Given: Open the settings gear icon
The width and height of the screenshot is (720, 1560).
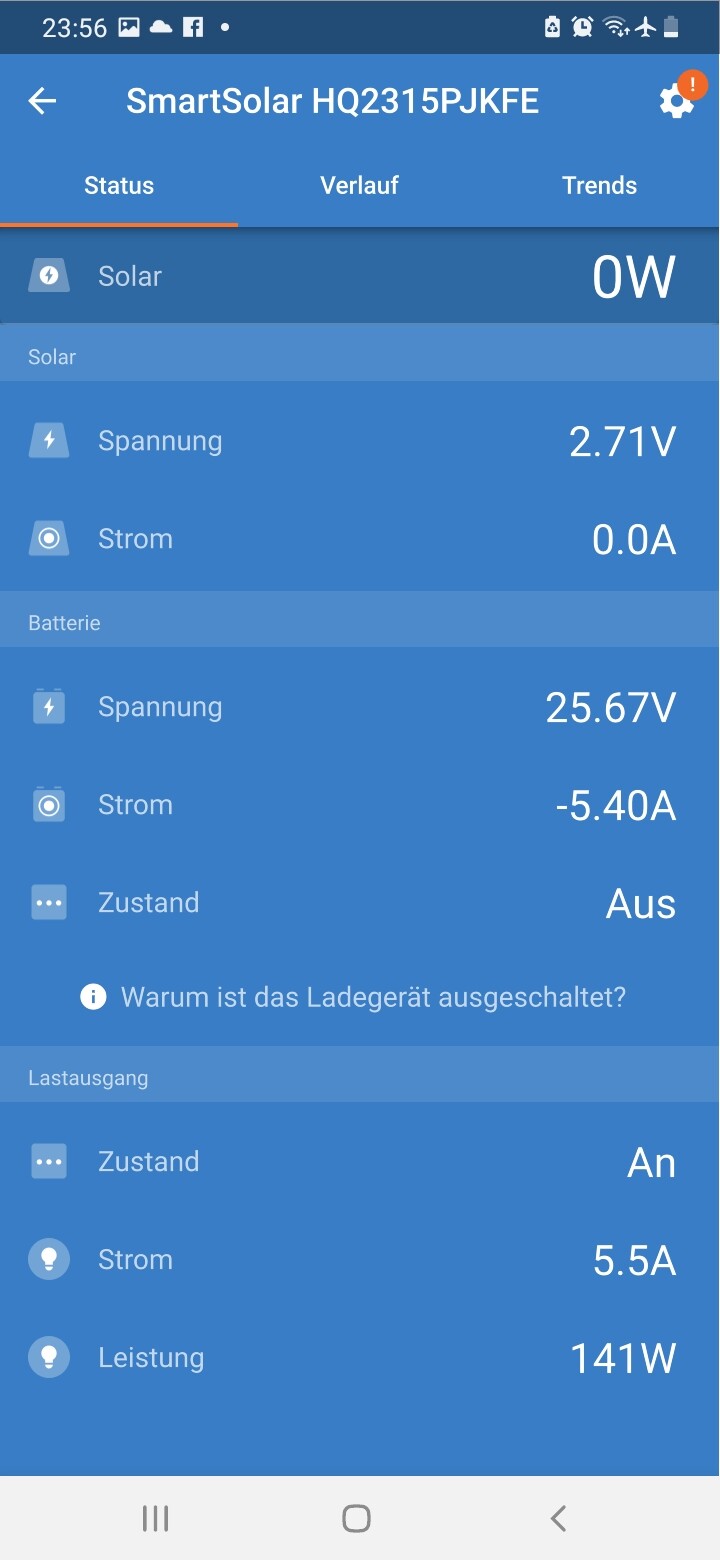Looking at the screenshot, I should [677, 101].
